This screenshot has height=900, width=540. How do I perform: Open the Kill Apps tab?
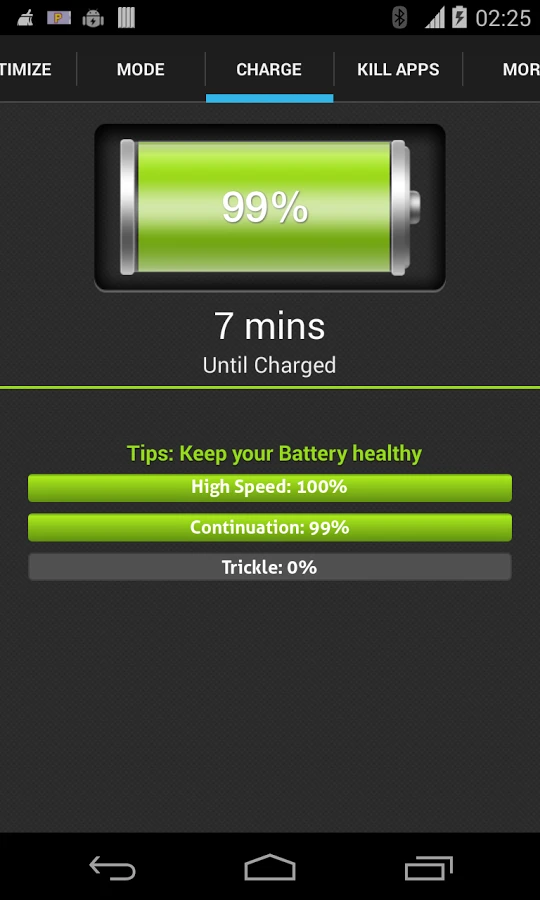(x=398, y=69)
